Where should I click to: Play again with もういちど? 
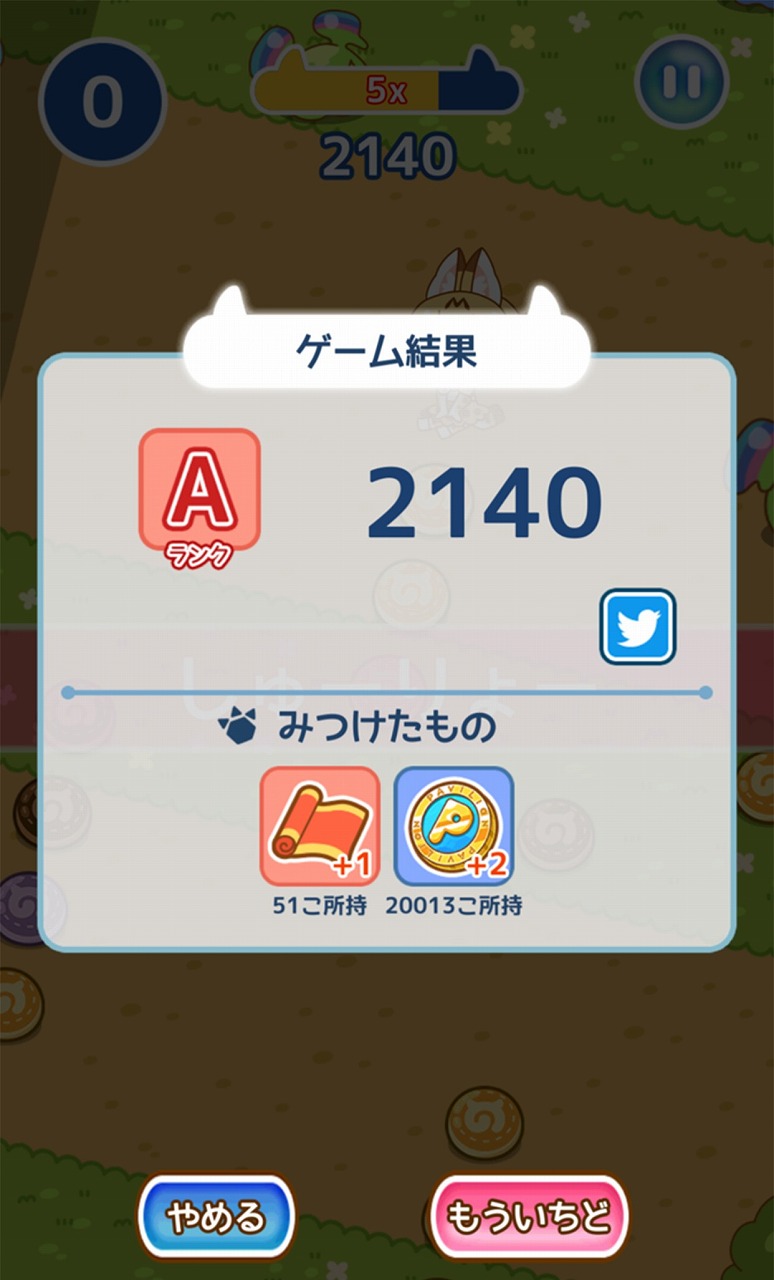click(529, 1217)
